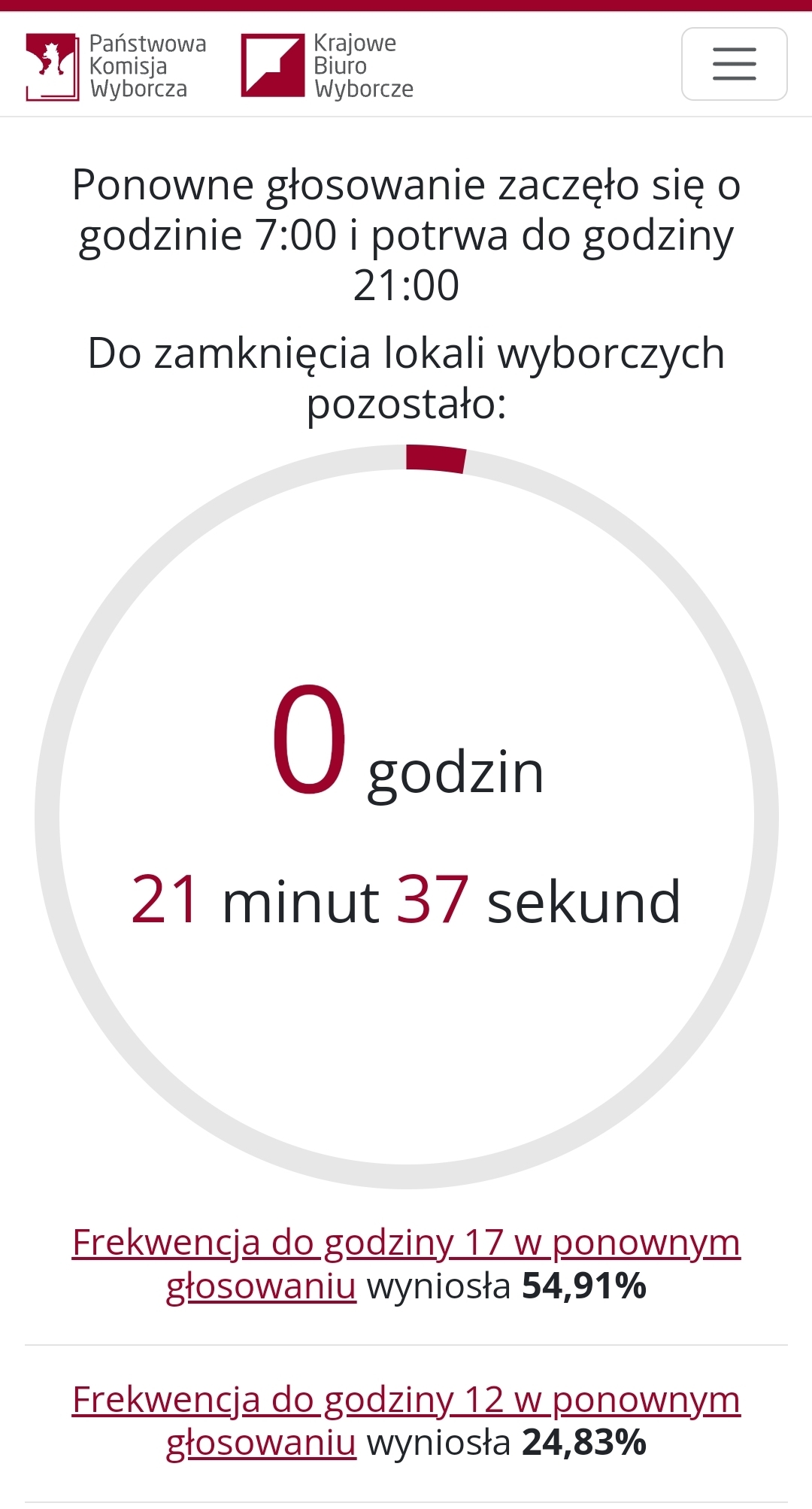
Task: Tap the Państwowa Komisja Wyborcza header logo
Action: [117, 66]
